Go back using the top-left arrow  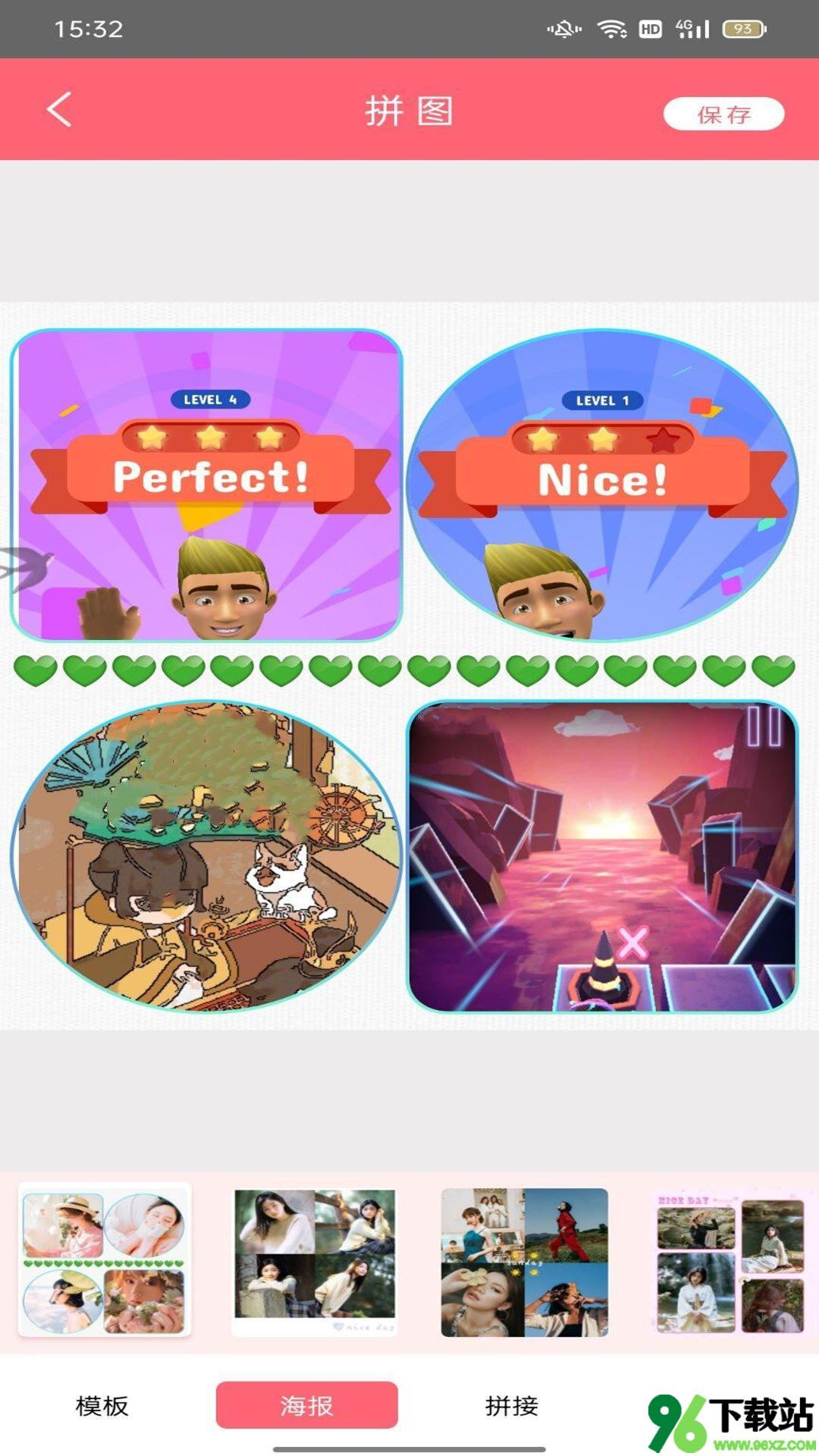tap(59, 110)
